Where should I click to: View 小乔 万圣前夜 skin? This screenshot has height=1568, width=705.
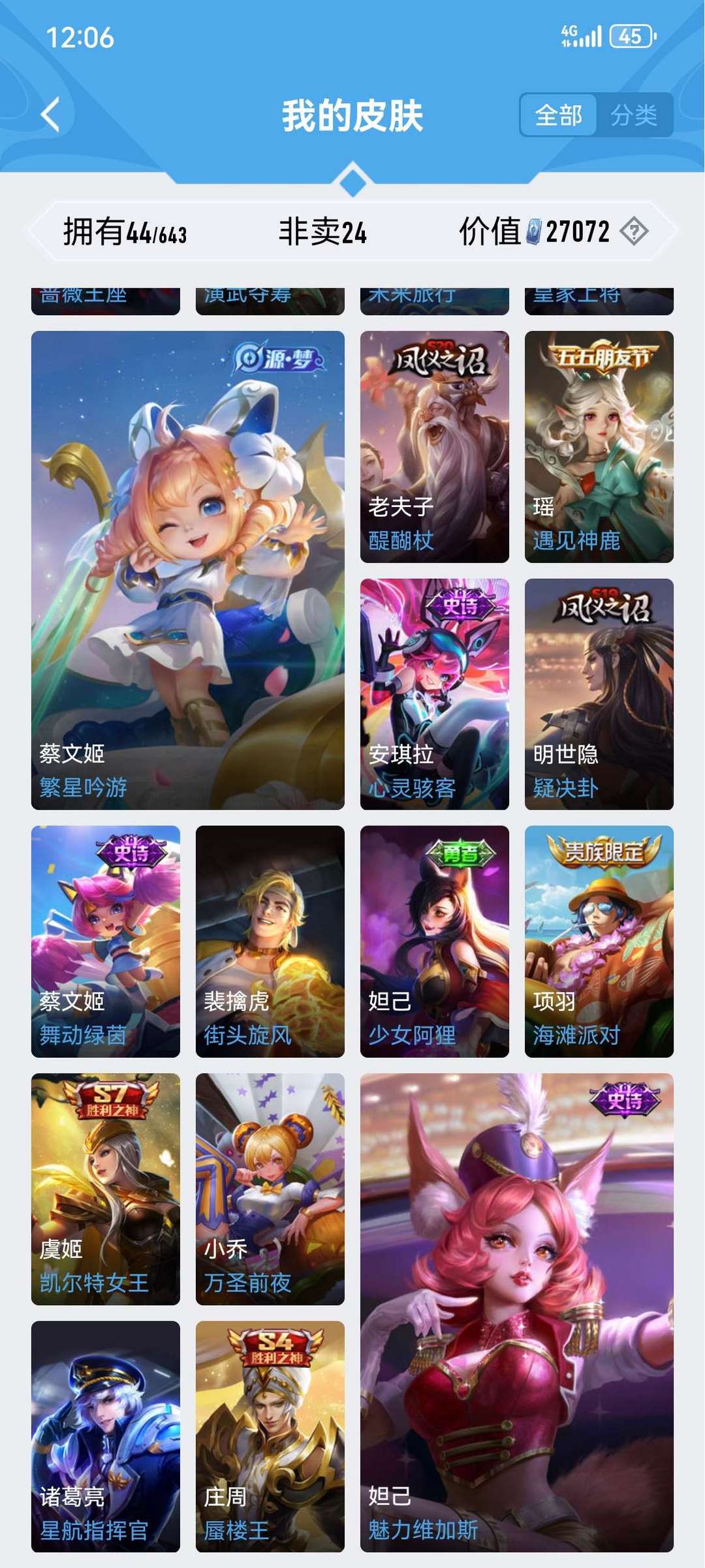[x=270, y=1189]
